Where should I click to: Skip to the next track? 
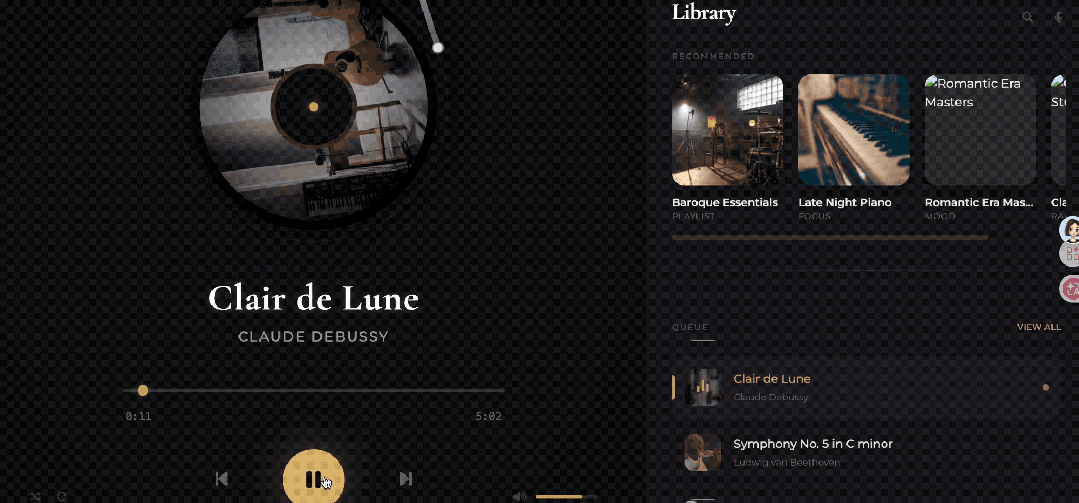(405, 479)
